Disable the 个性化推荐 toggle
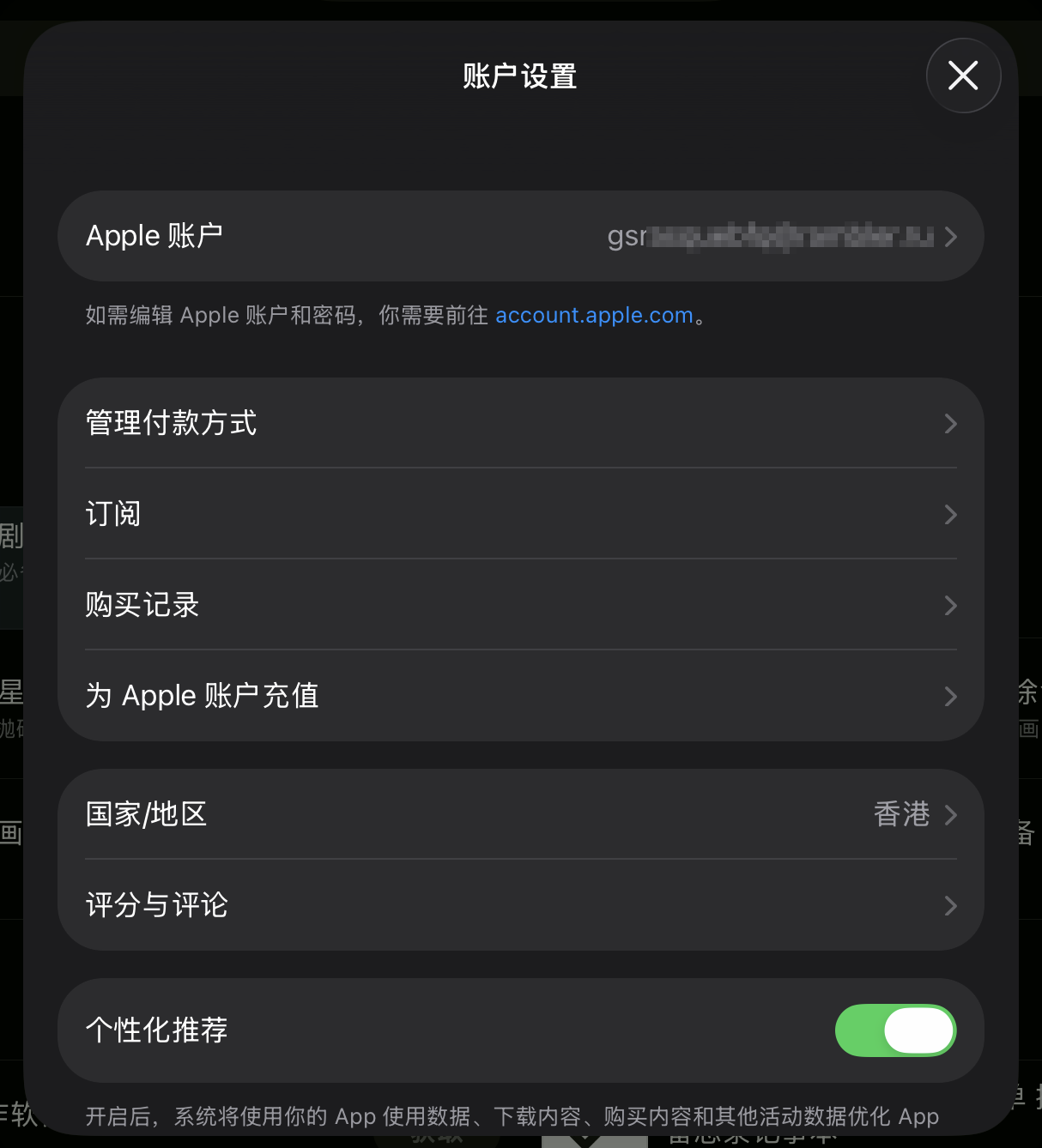Screen dimensions: 1042x1148 895,1030
